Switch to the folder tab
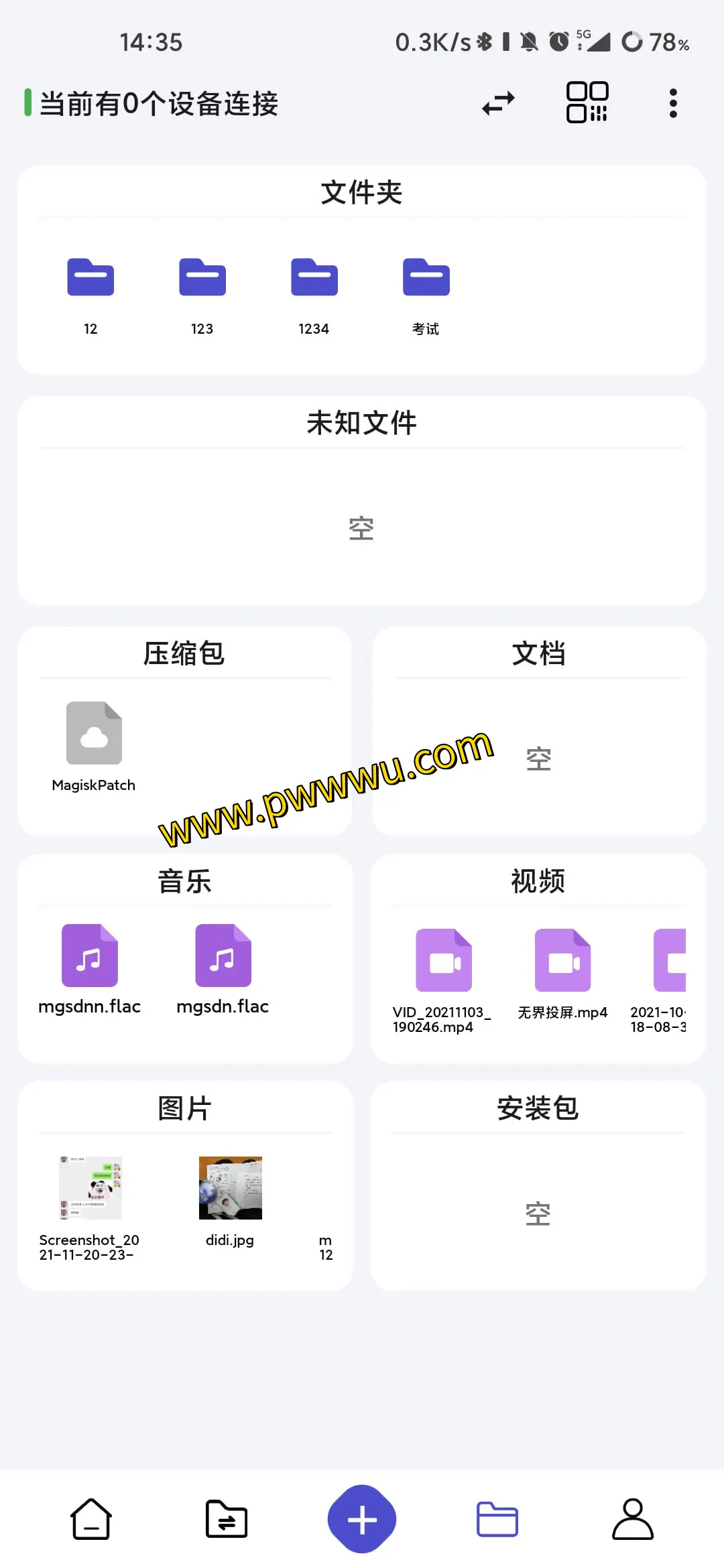The width and height of the screenshot is (724, 1568). [x=497, y=1519]
